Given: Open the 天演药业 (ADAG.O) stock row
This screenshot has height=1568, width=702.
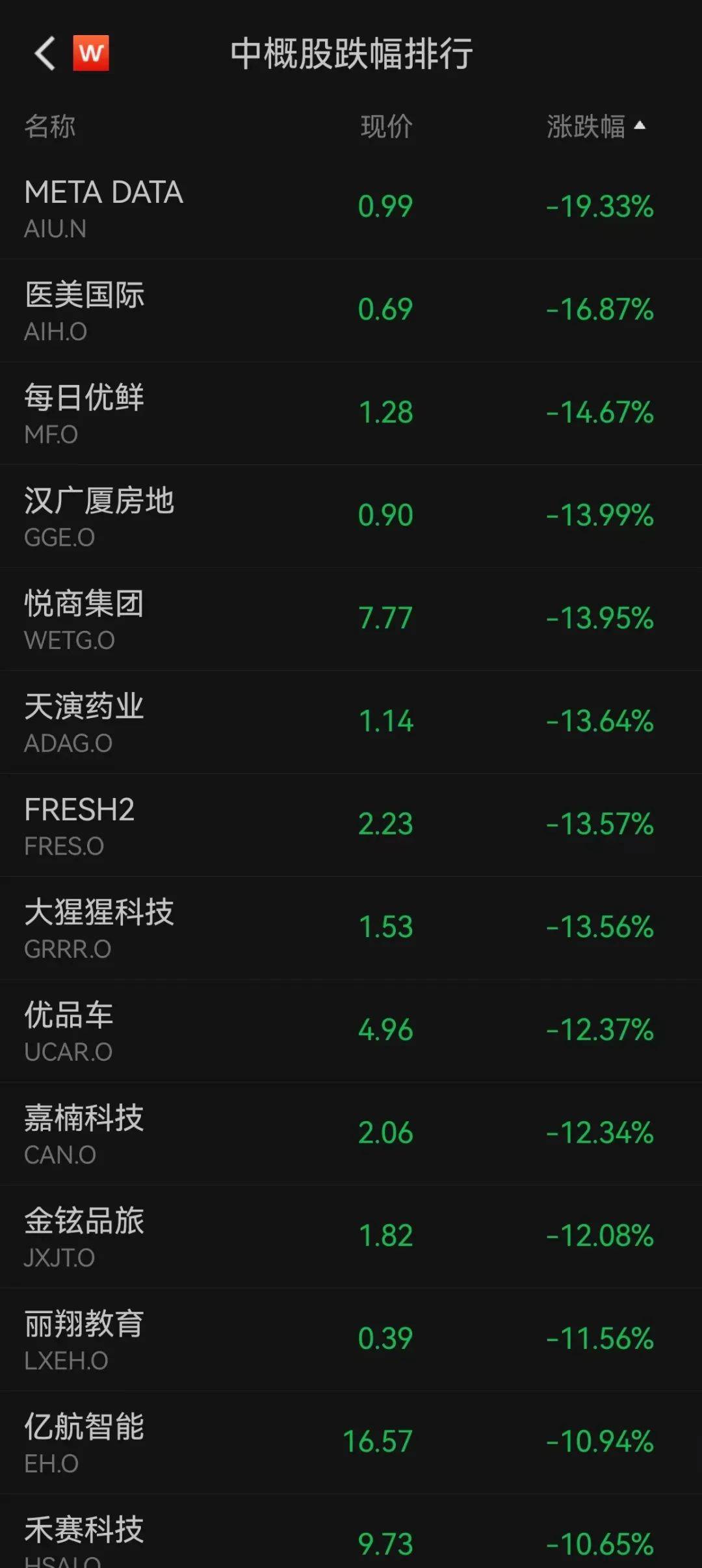Looking at the screenshot, I should point(351,722).
